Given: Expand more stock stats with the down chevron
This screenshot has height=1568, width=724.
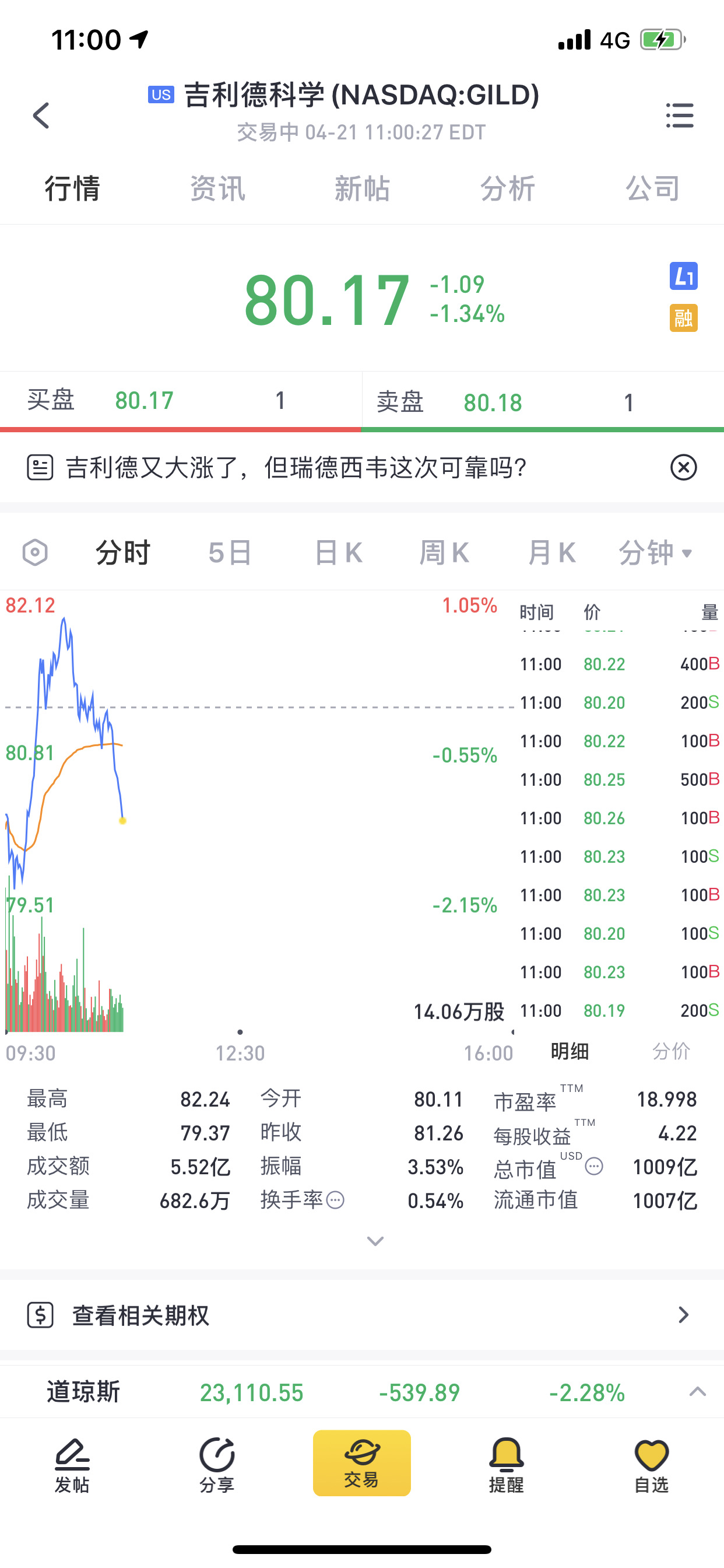Looking at the screenshot, I should point(375,1241).
